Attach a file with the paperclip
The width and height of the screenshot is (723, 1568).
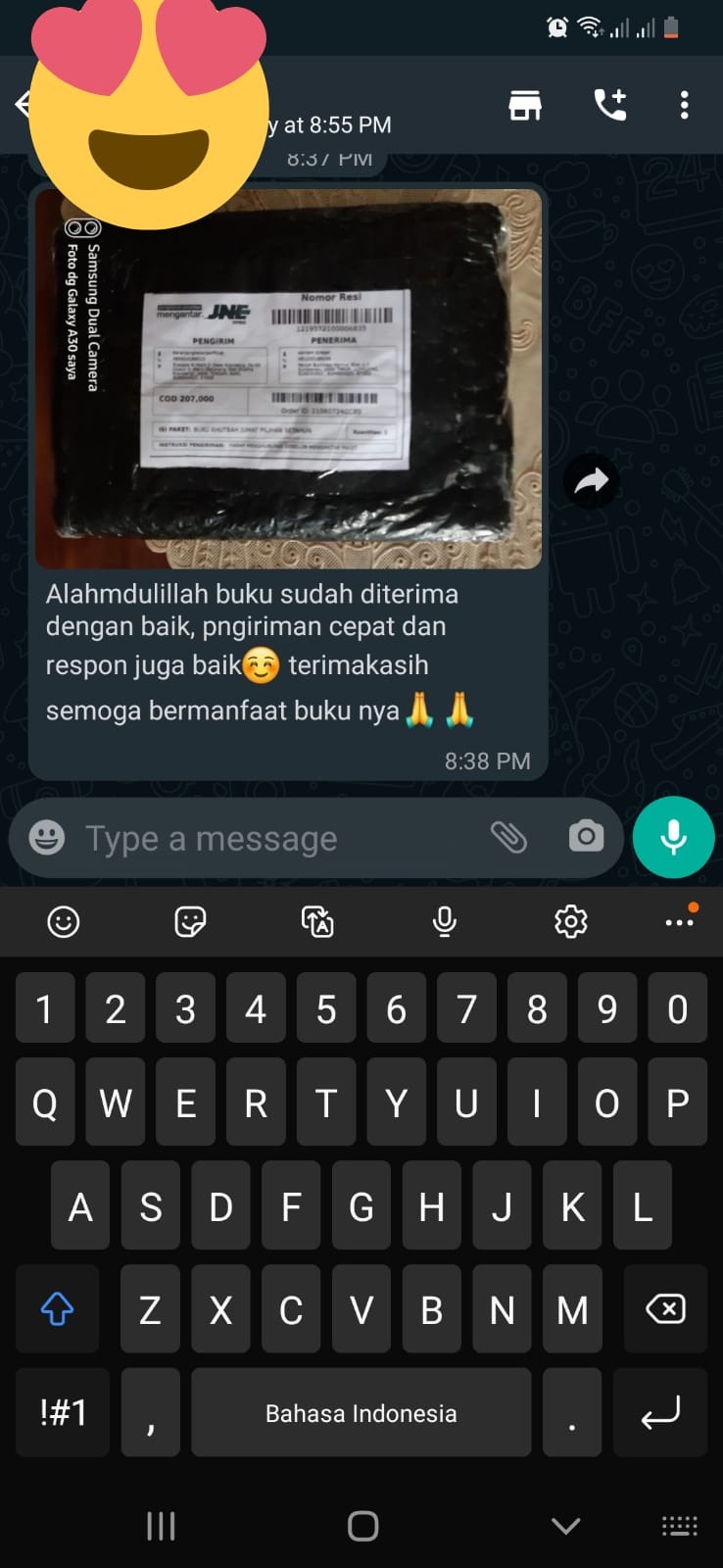pos(508,838)
